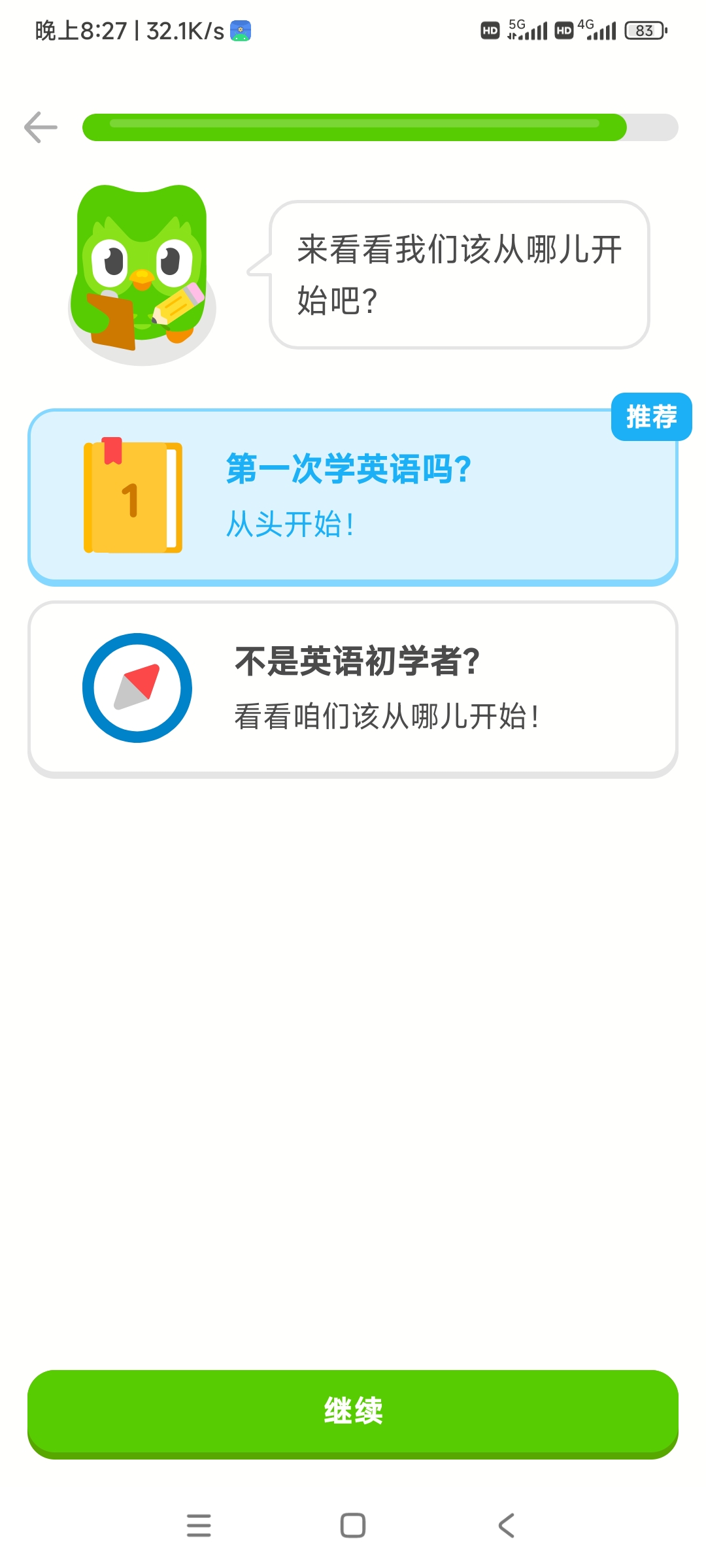Go back using the top-left arrow
The image size is (706, 1568).
tap(41, 127)
